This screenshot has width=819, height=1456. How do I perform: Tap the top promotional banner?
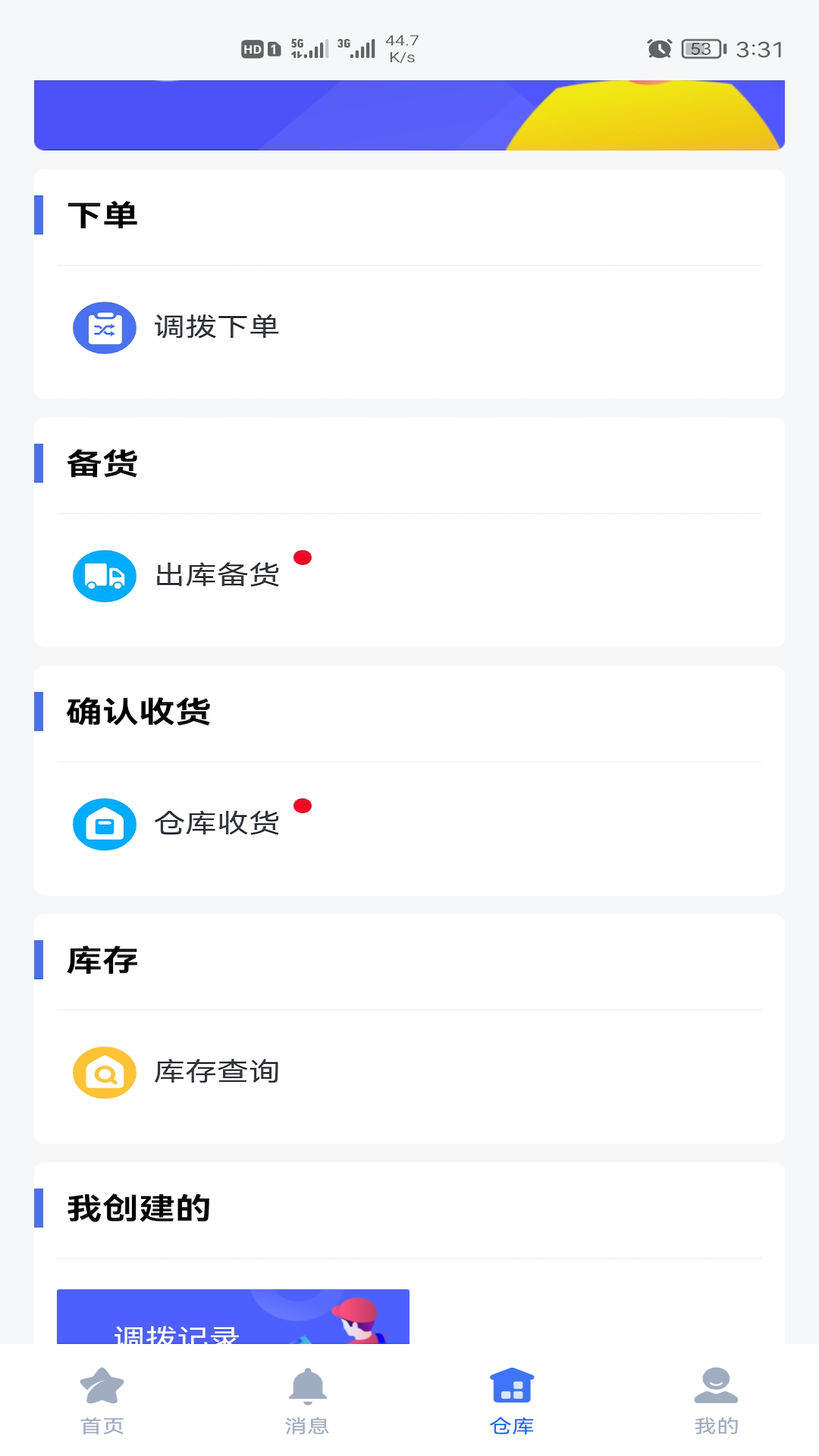(x=409, y=115)
